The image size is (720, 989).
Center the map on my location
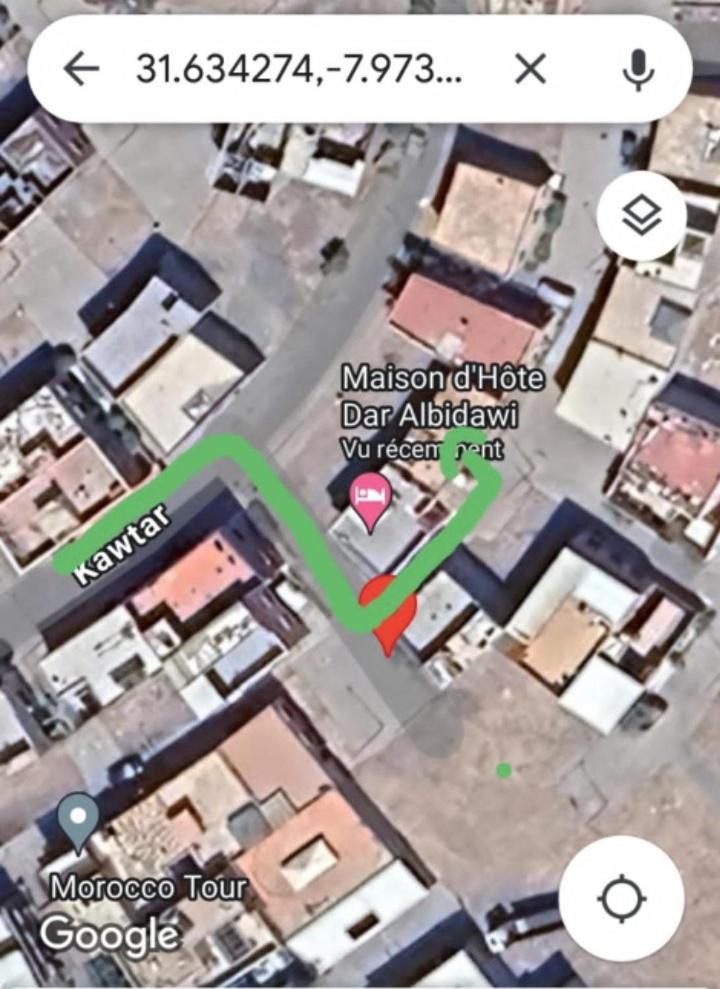(x=622, y=898)
